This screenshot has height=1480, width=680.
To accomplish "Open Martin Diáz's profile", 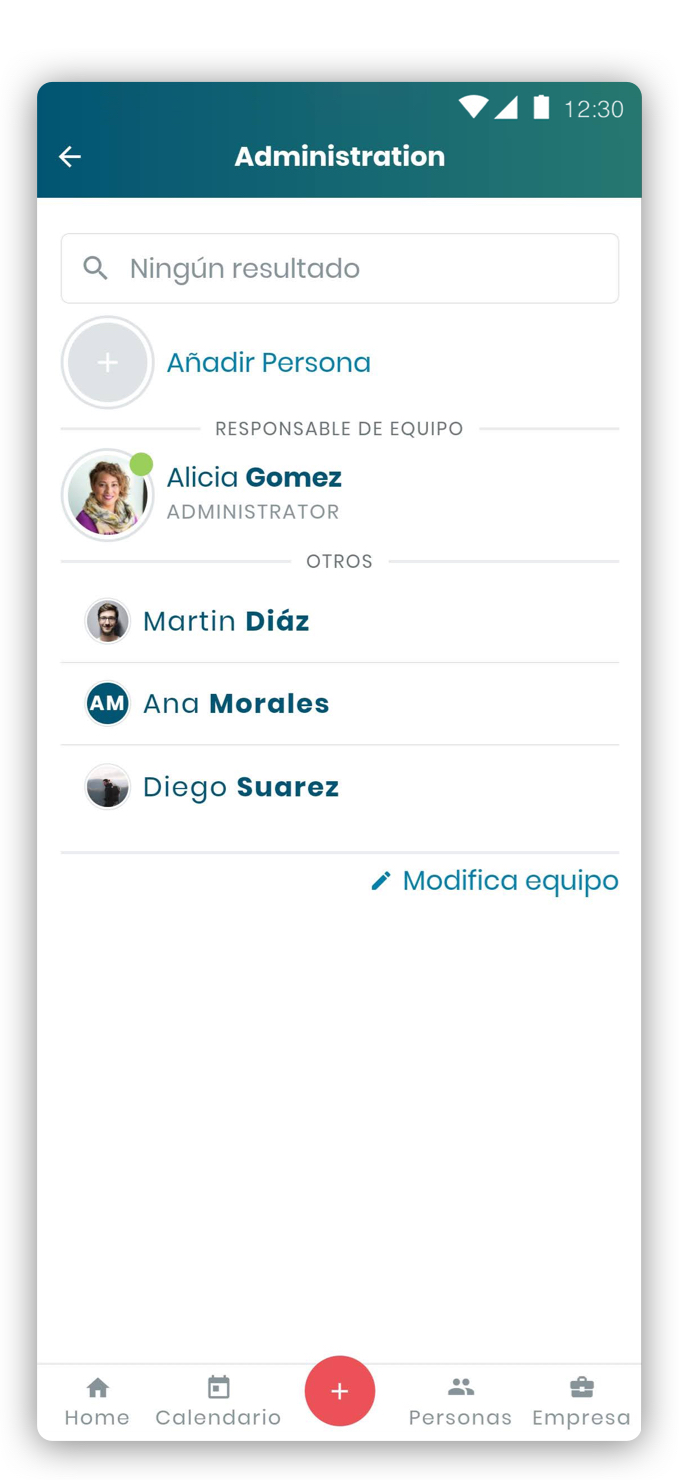I will click(x=226, y=621).
